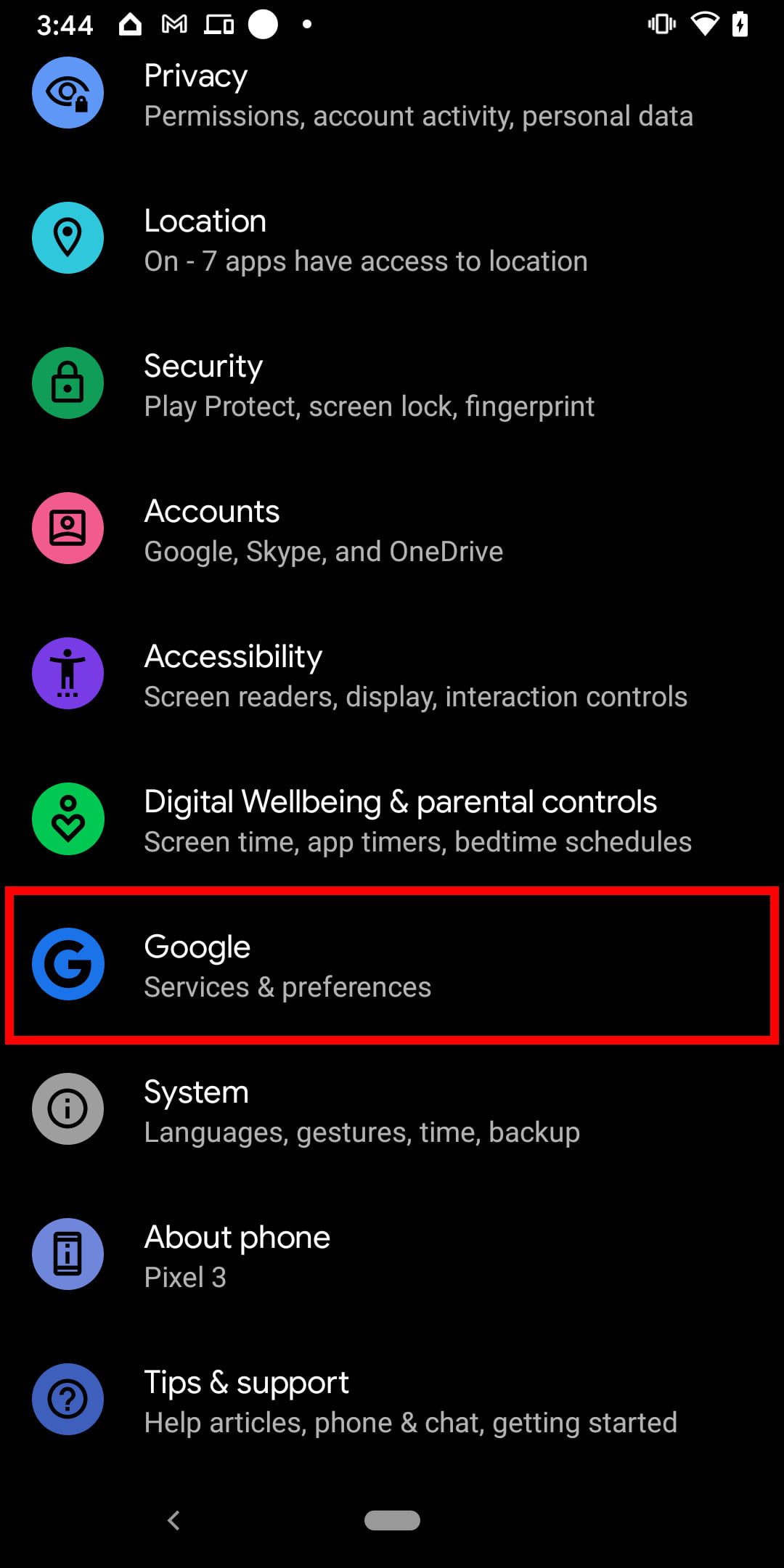Select Accessibility settings
784x1568 pixels.
point(392,675)
